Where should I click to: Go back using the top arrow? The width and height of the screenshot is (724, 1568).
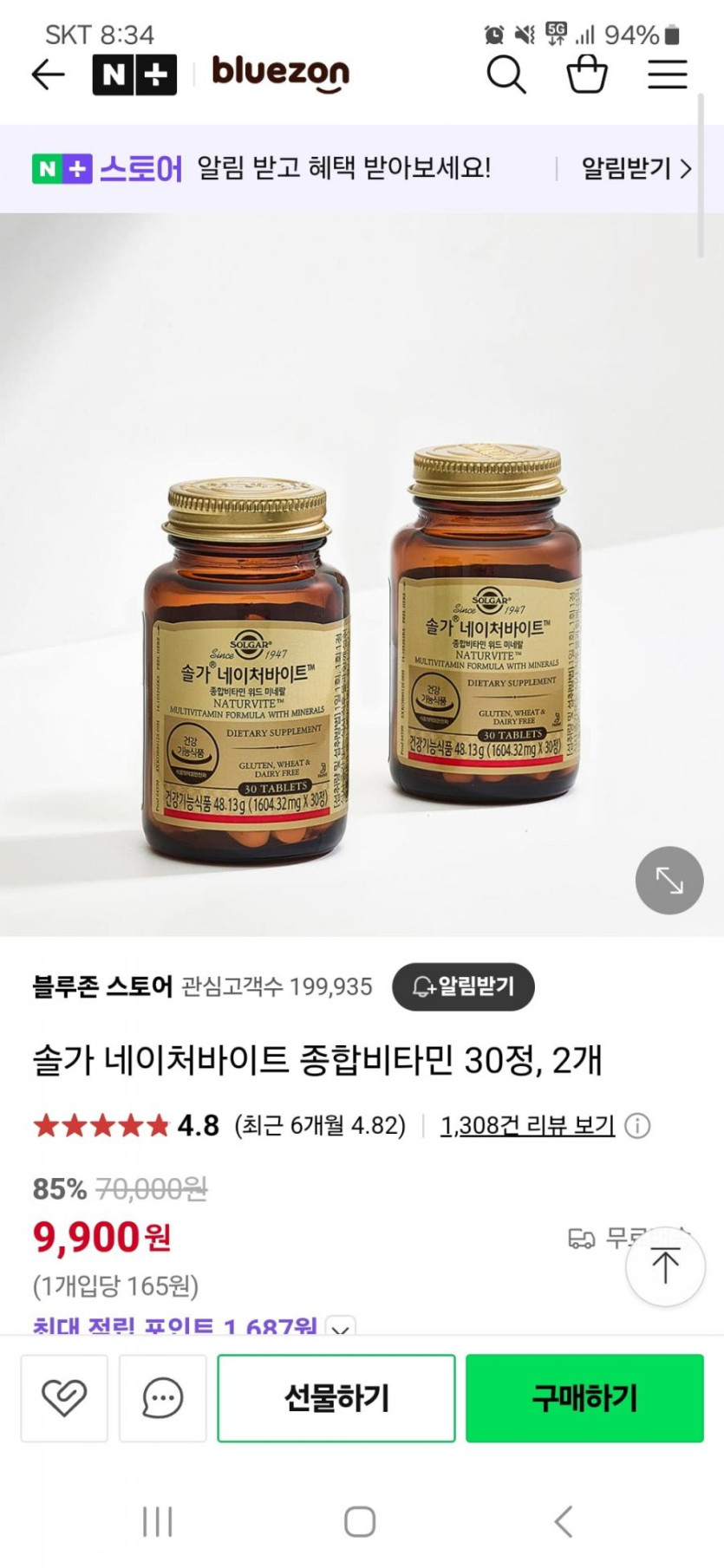point(49,75)
